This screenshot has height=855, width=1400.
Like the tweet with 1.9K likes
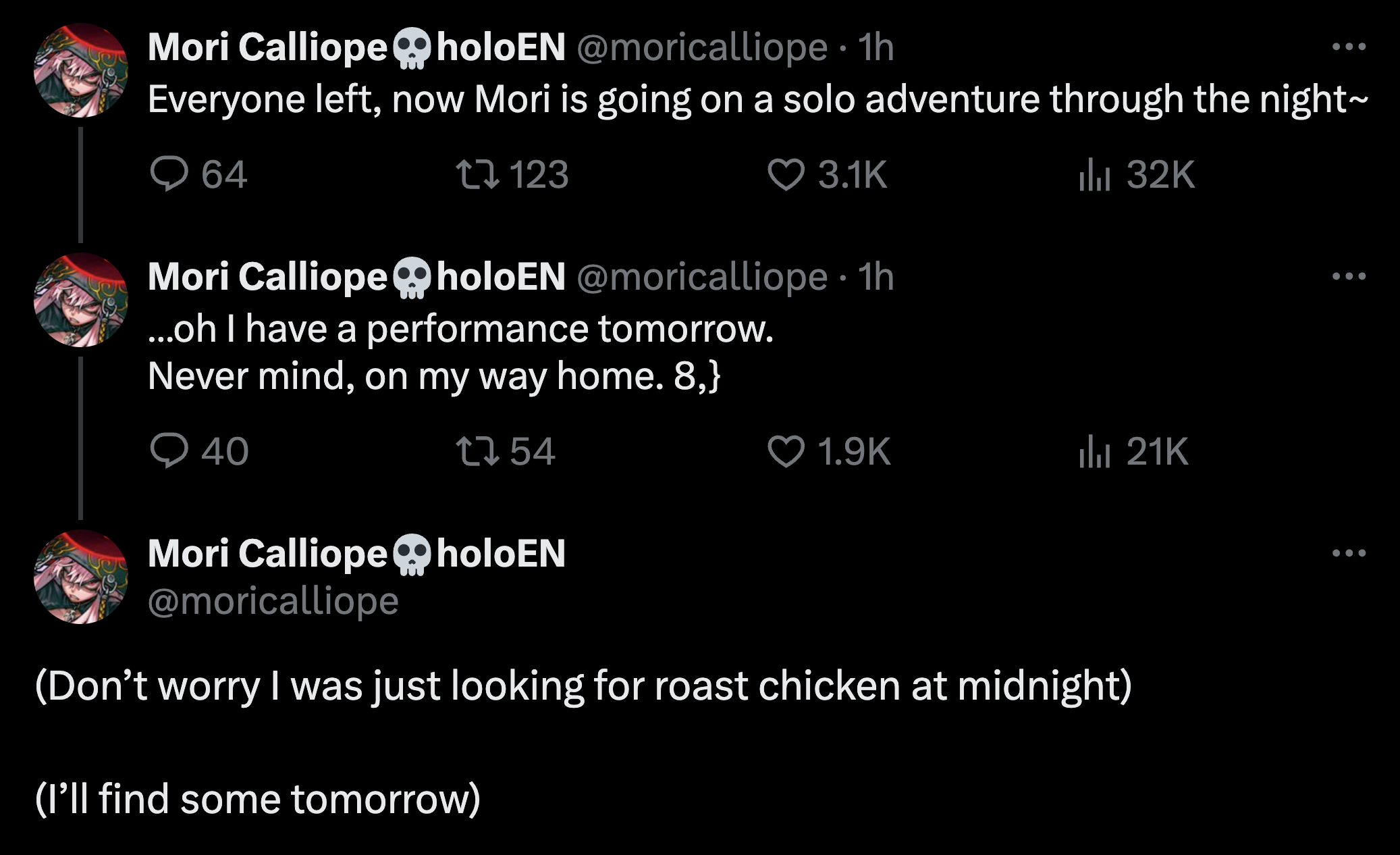pos(786,450)
